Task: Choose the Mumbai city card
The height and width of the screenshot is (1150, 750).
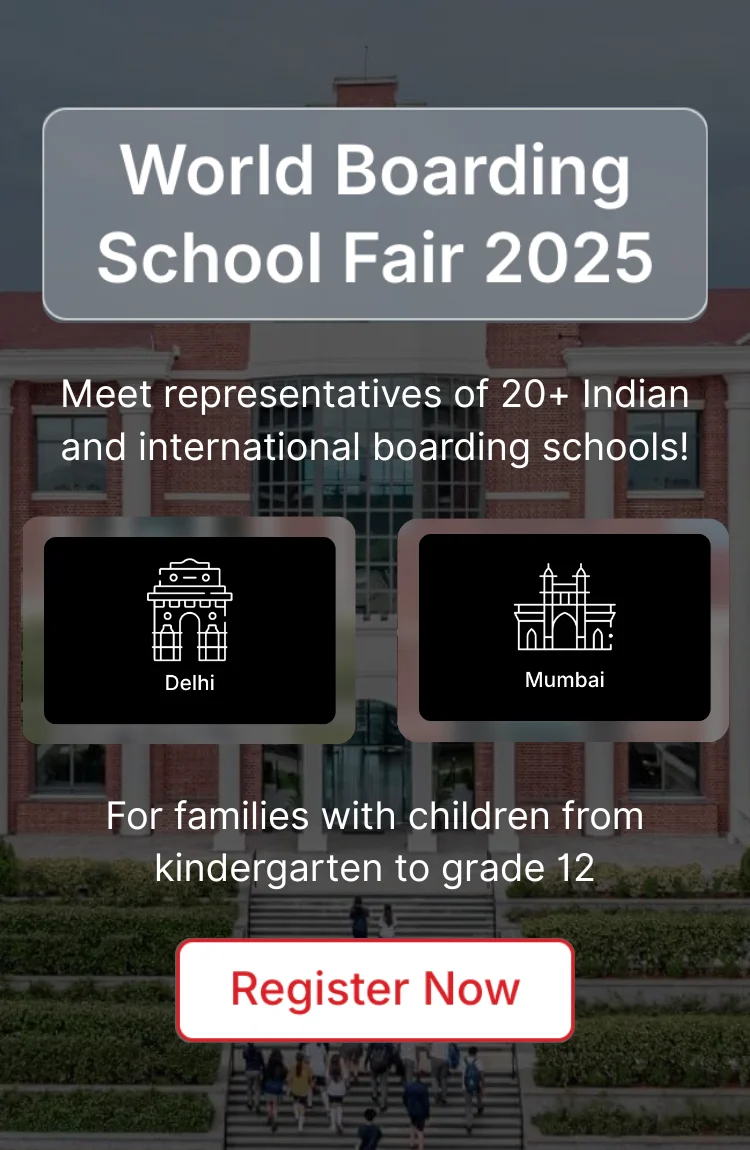Action: tap(564, 628)
